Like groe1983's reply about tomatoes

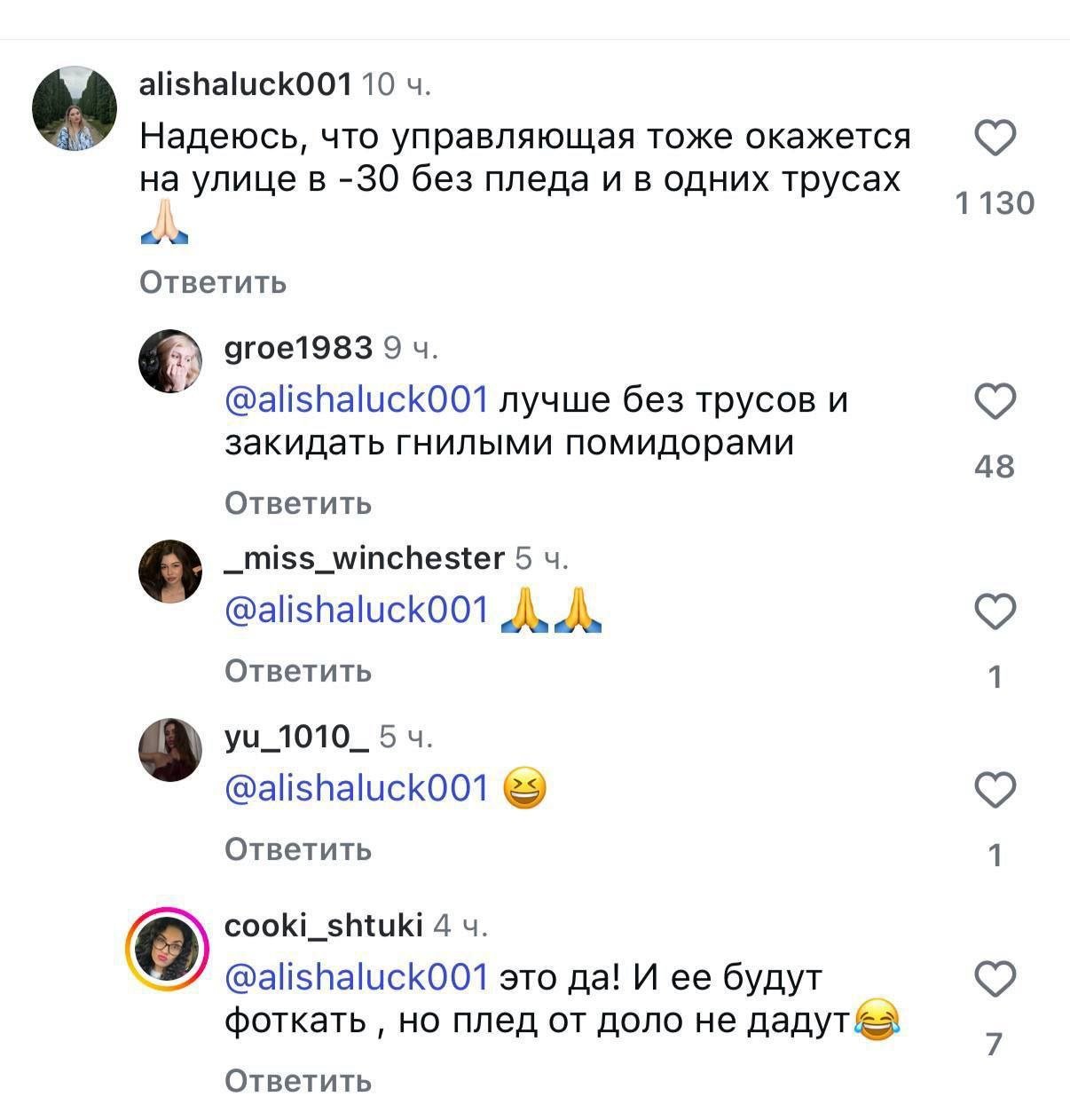[995, 403]
